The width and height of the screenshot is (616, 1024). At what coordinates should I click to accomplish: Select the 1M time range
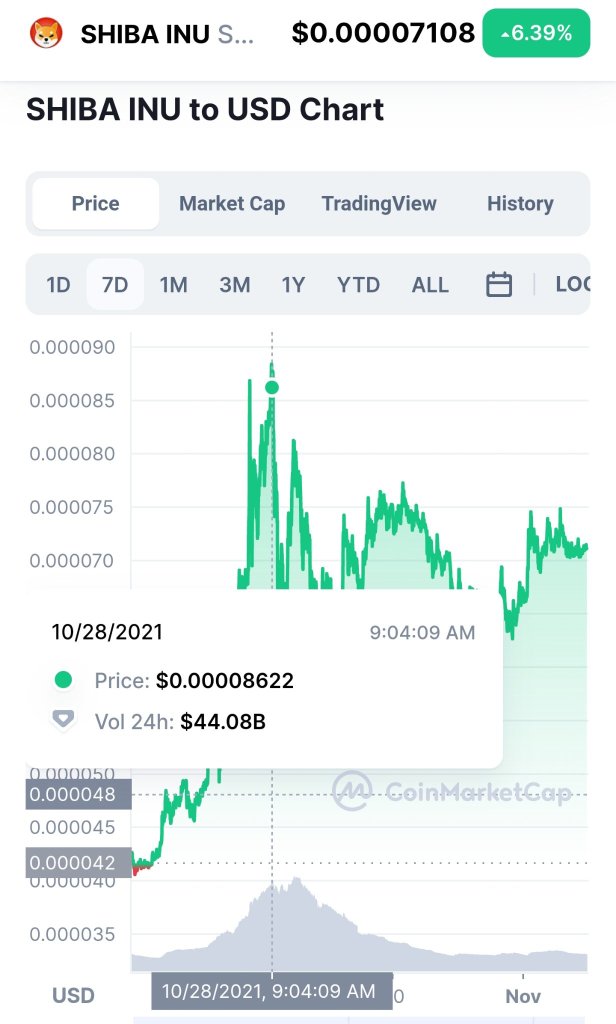pyautogui.click(x=173, y=285)
